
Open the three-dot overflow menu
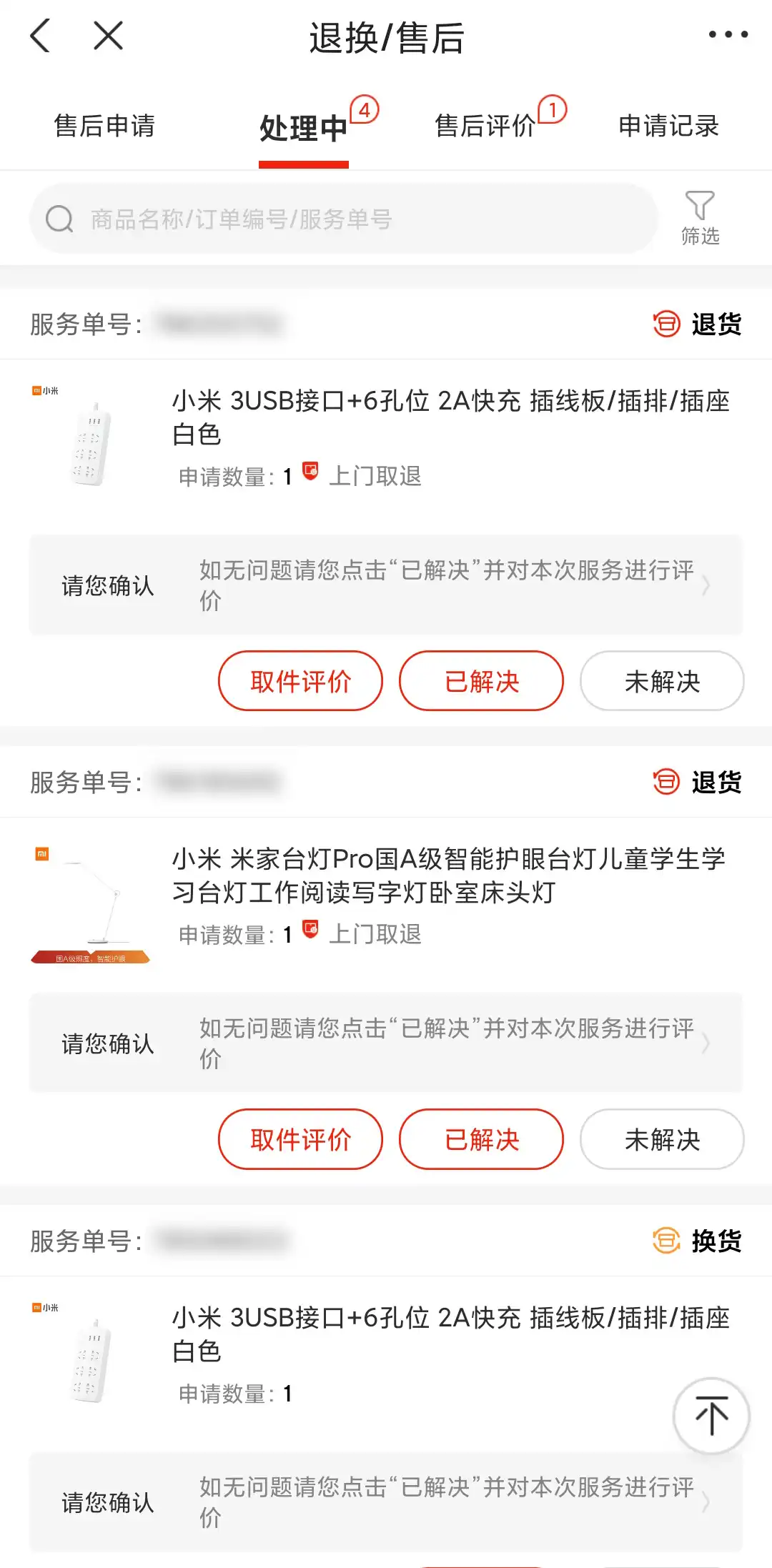[x=728, y=34]
